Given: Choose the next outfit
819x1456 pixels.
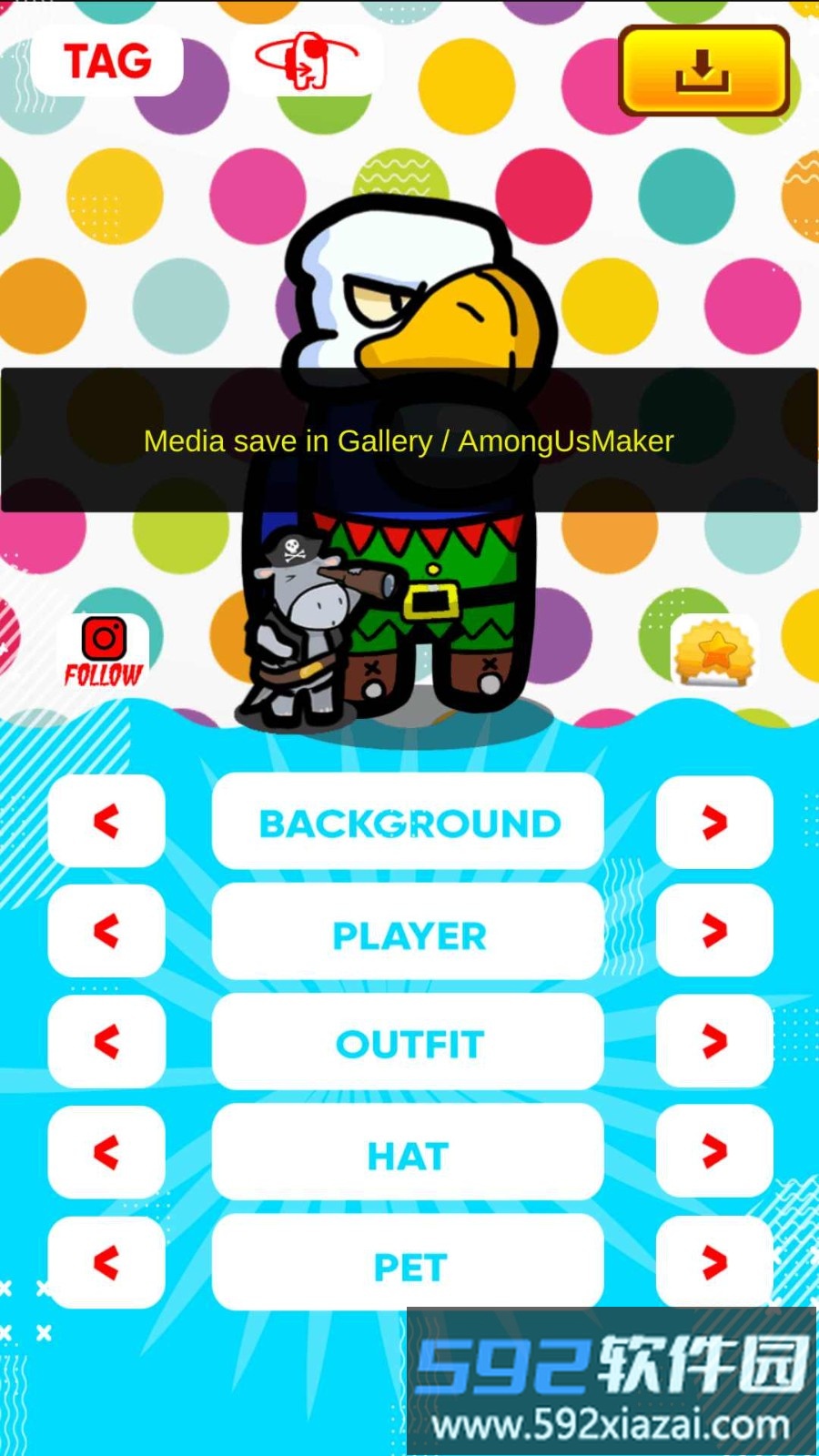Looking at the screenshot, I should tap(714, 1041).
